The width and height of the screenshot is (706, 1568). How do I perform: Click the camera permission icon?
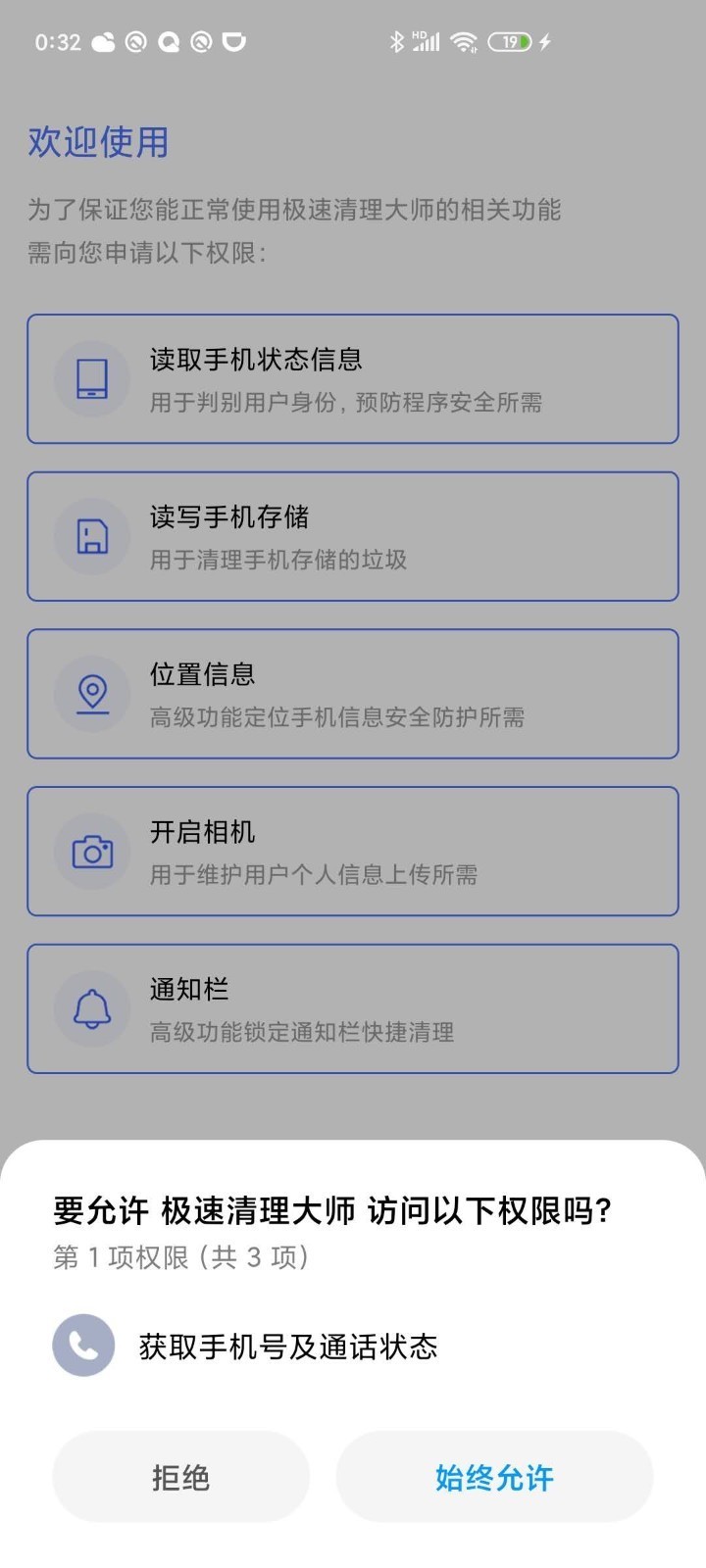92,851
